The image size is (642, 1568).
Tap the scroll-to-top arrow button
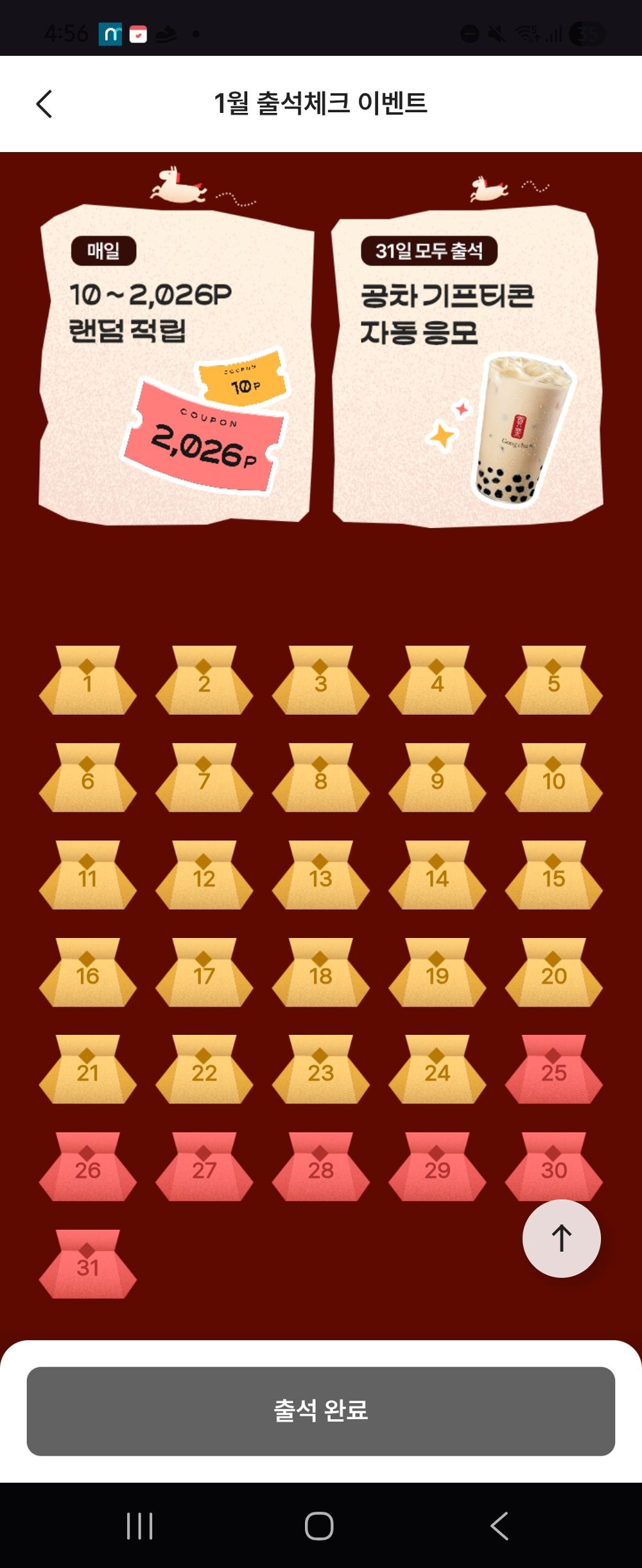click(x=561, y=1238)
